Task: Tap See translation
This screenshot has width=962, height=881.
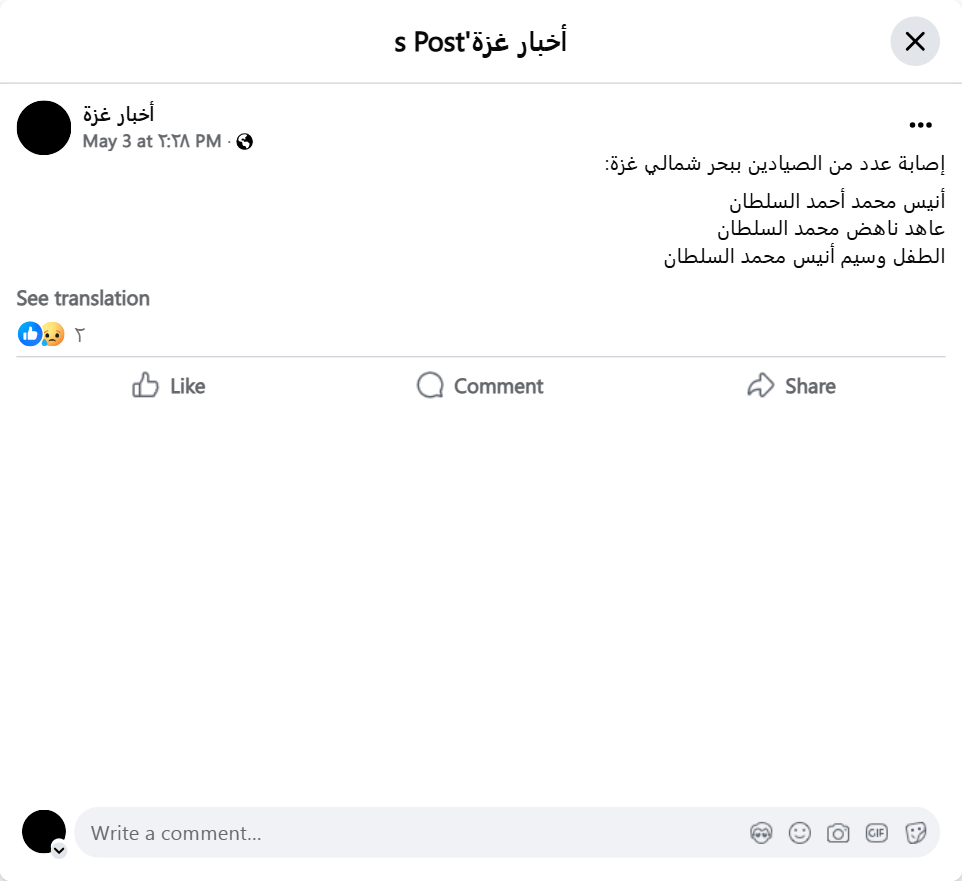Action: [83, 298]
